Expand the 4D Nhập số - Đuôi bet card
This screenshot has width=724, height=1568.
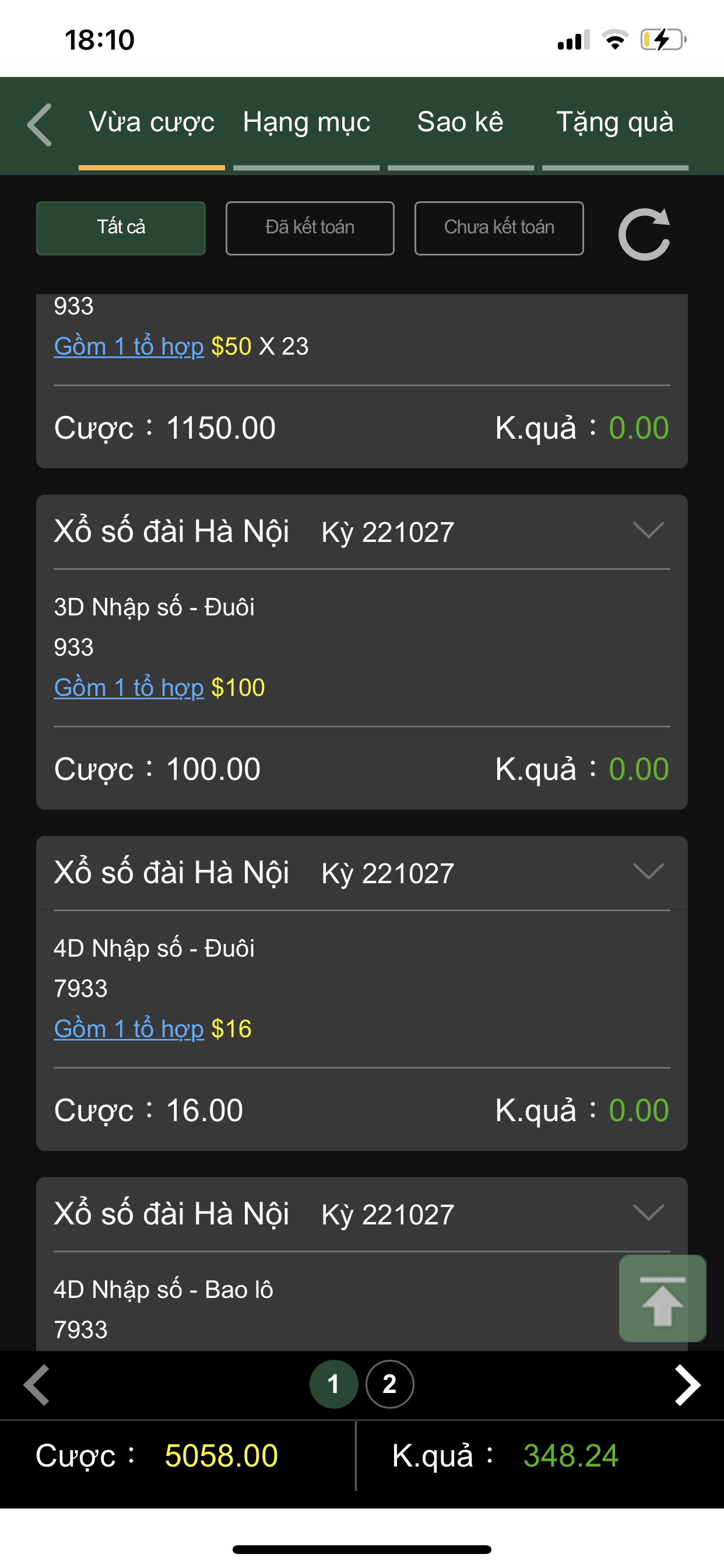pyautogui.click(x=648, y=871)
